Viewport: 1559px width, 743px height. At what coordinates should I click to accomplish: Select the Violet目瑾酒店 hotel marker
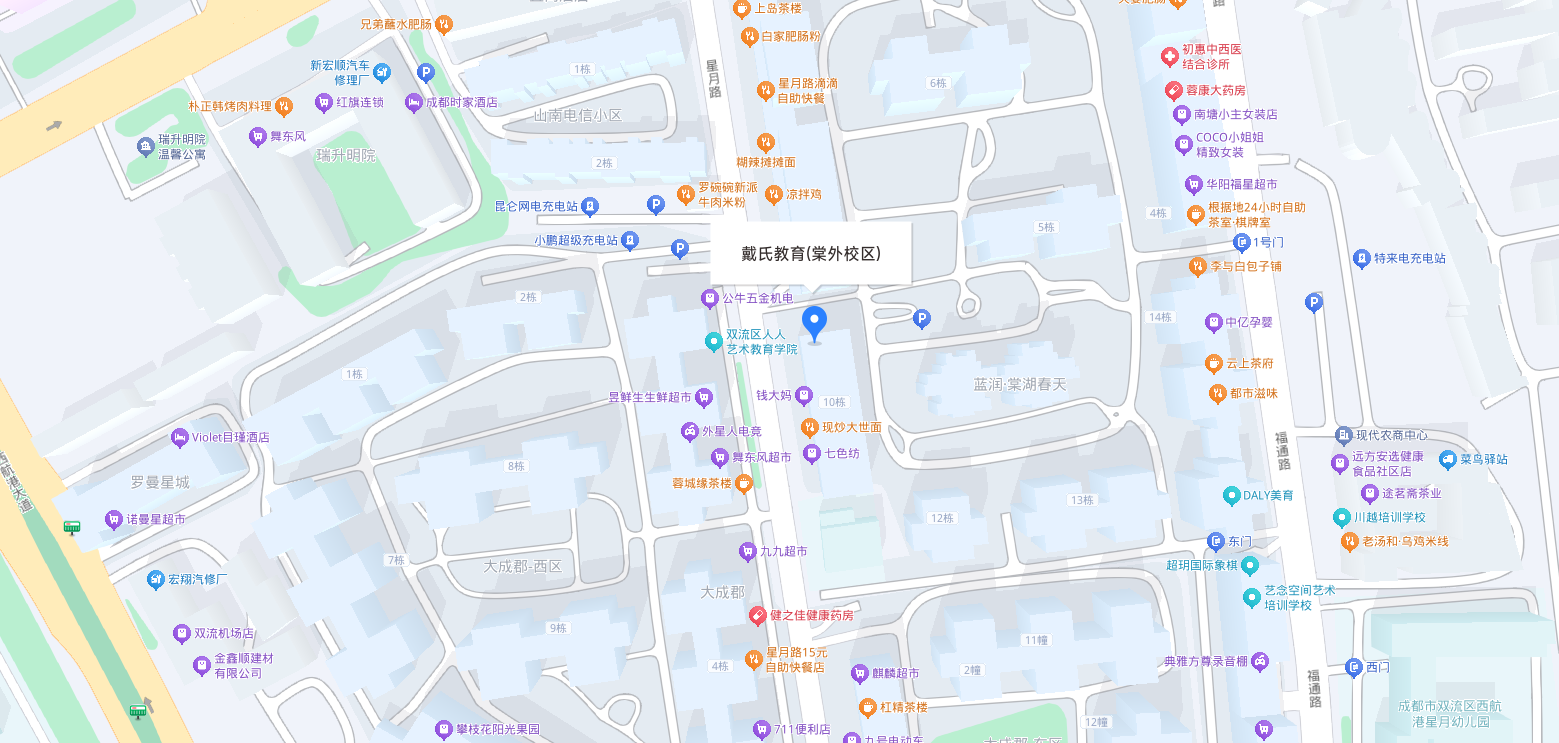point(180,437)
